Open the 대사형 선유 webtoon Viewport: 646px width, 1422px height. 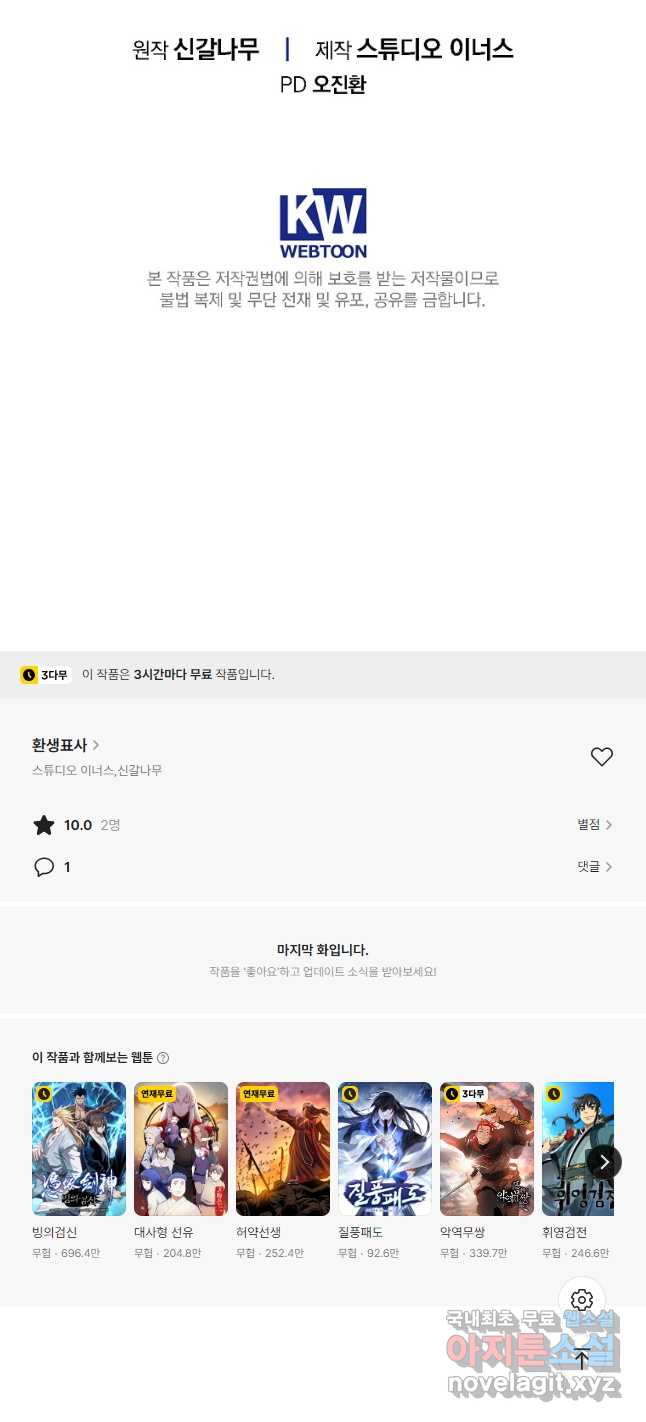181,1148
